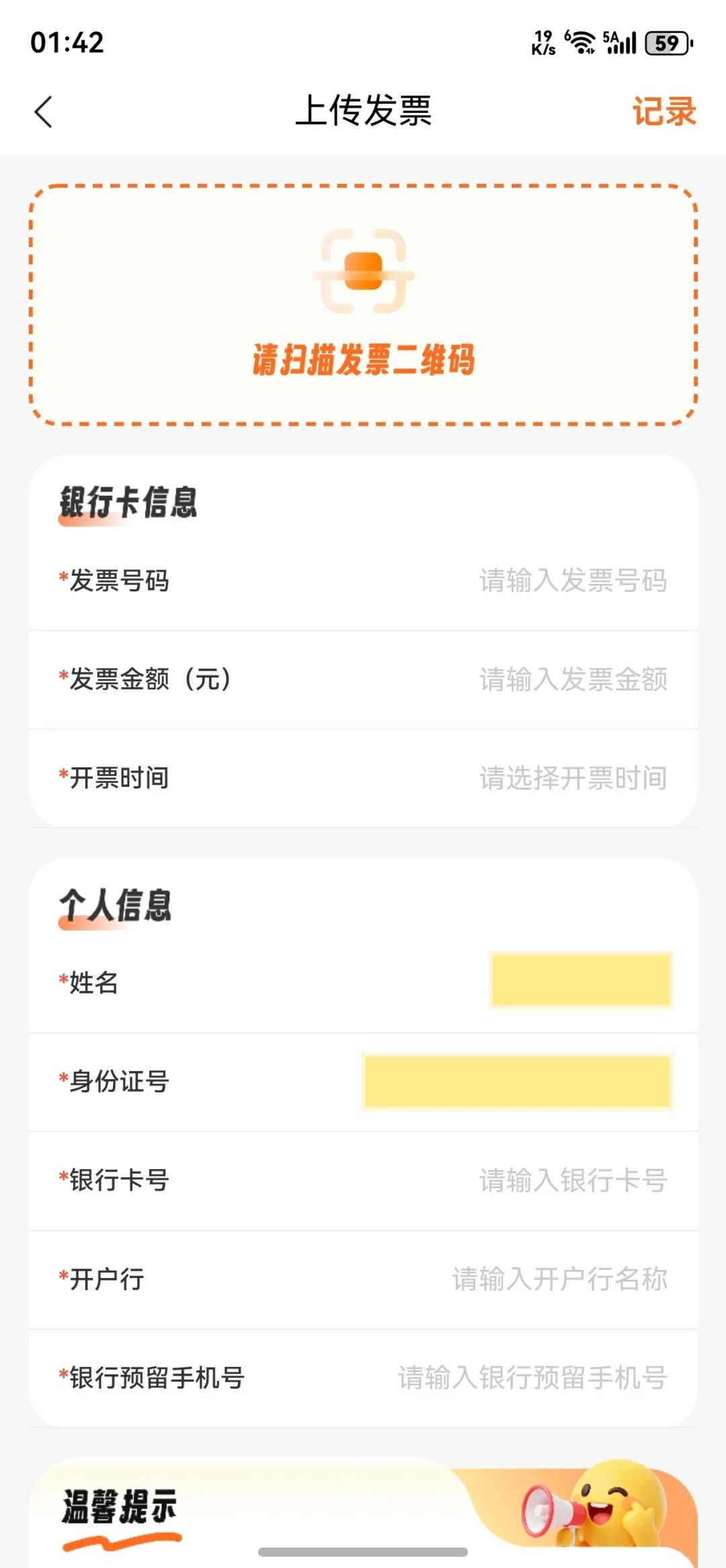Viewport: 726px width, 1568px height.
Task: Tap the 开户行 bank name field
Action: (x=559, y=1279)
